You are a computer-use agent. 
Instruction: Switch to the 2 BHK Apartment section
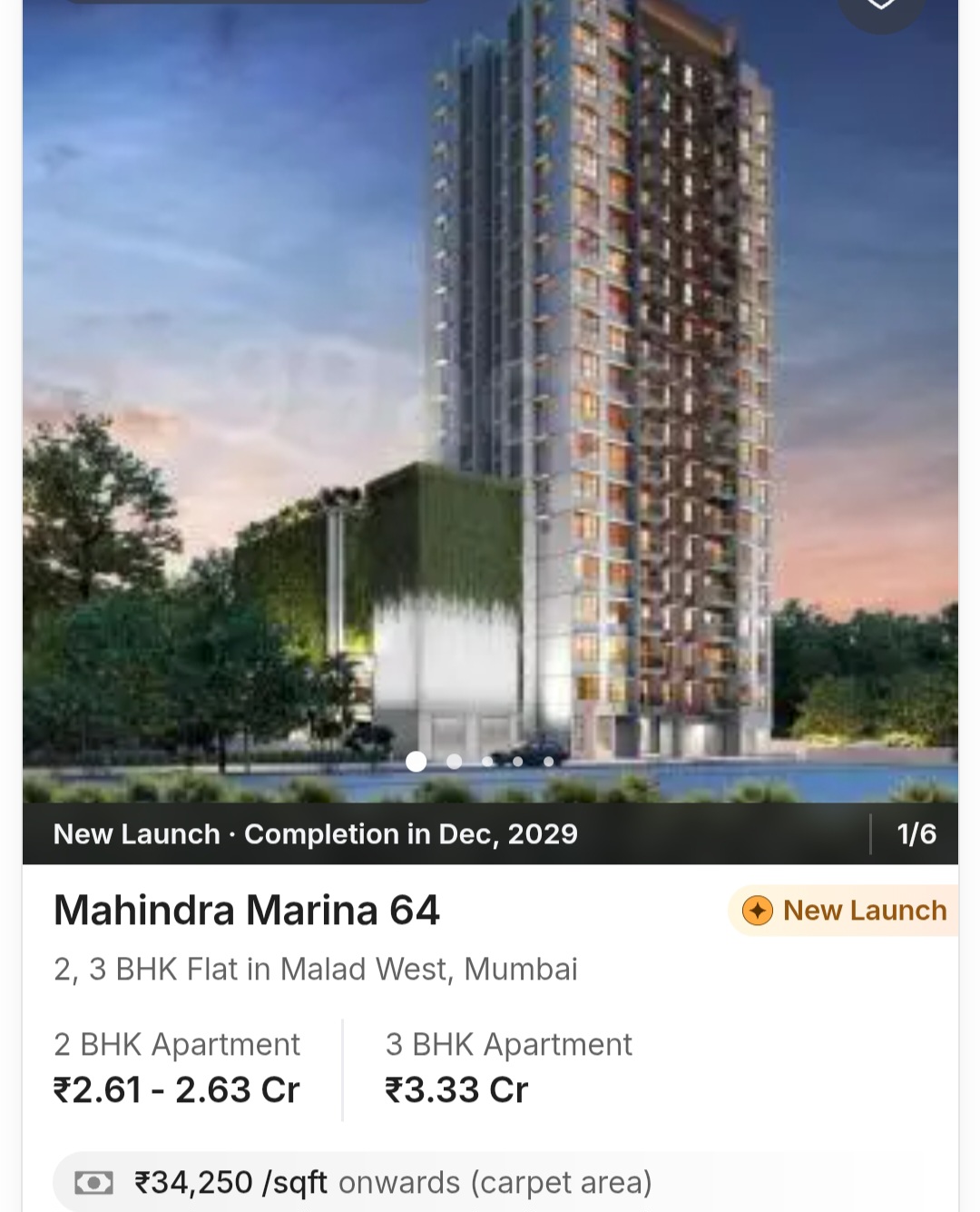pos(177,1067)
